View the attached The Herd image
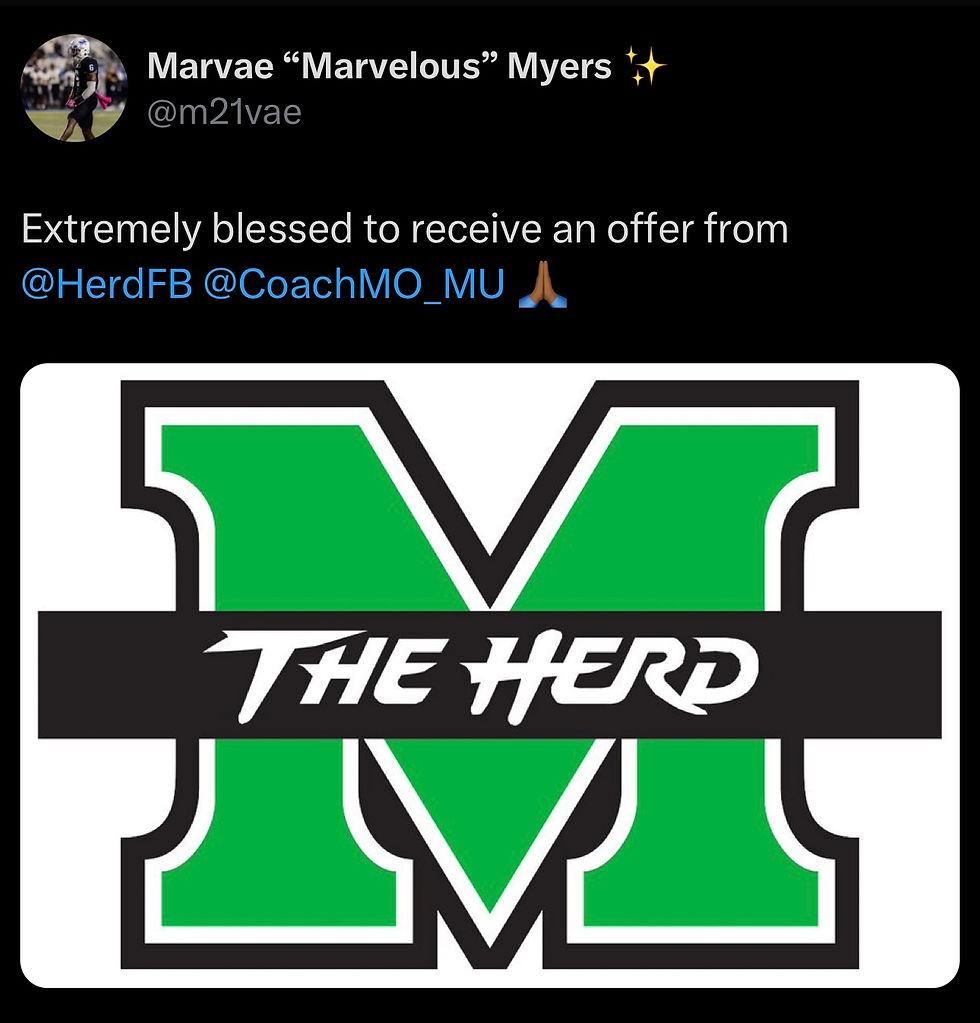This screenshot has width=980, height=1023. coord(489,675)
